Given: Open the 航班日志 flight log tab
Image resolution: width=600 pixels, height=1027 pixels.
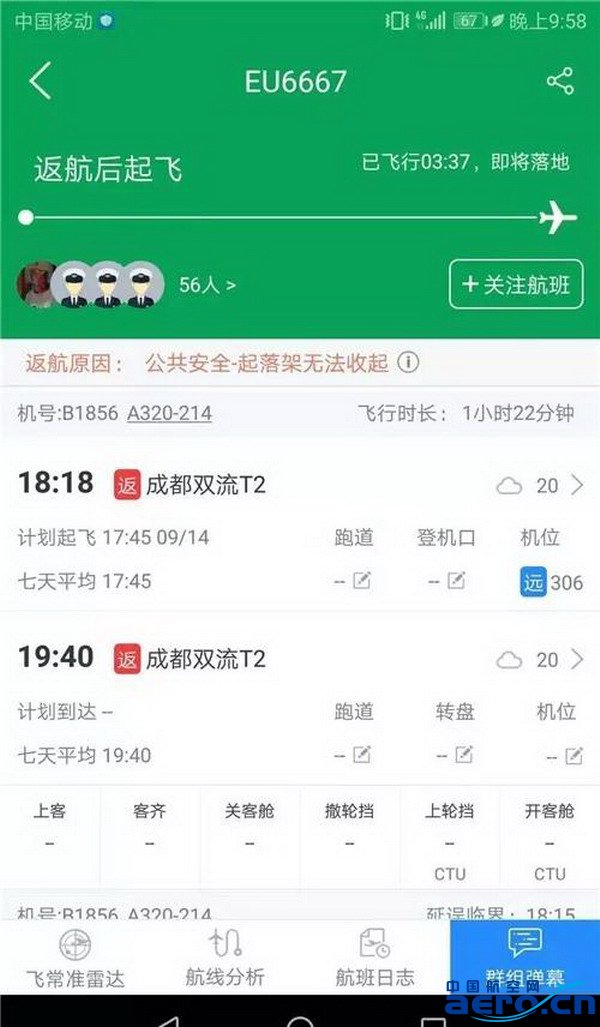Looking at the screenshot, I should click(375, 958).
